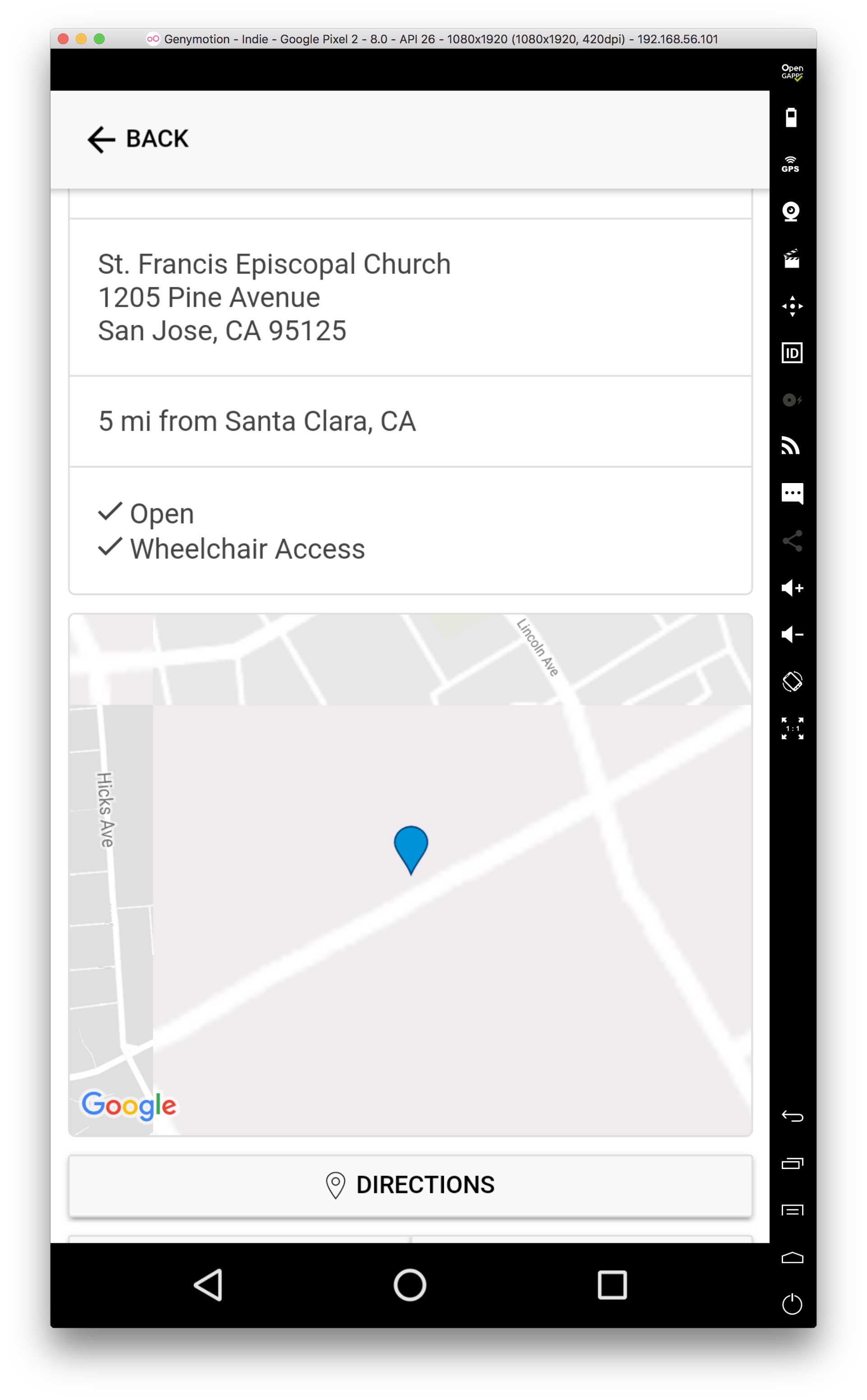Click the Open status checkmark
Screen dimensions: 867x1400
point(110,512)
